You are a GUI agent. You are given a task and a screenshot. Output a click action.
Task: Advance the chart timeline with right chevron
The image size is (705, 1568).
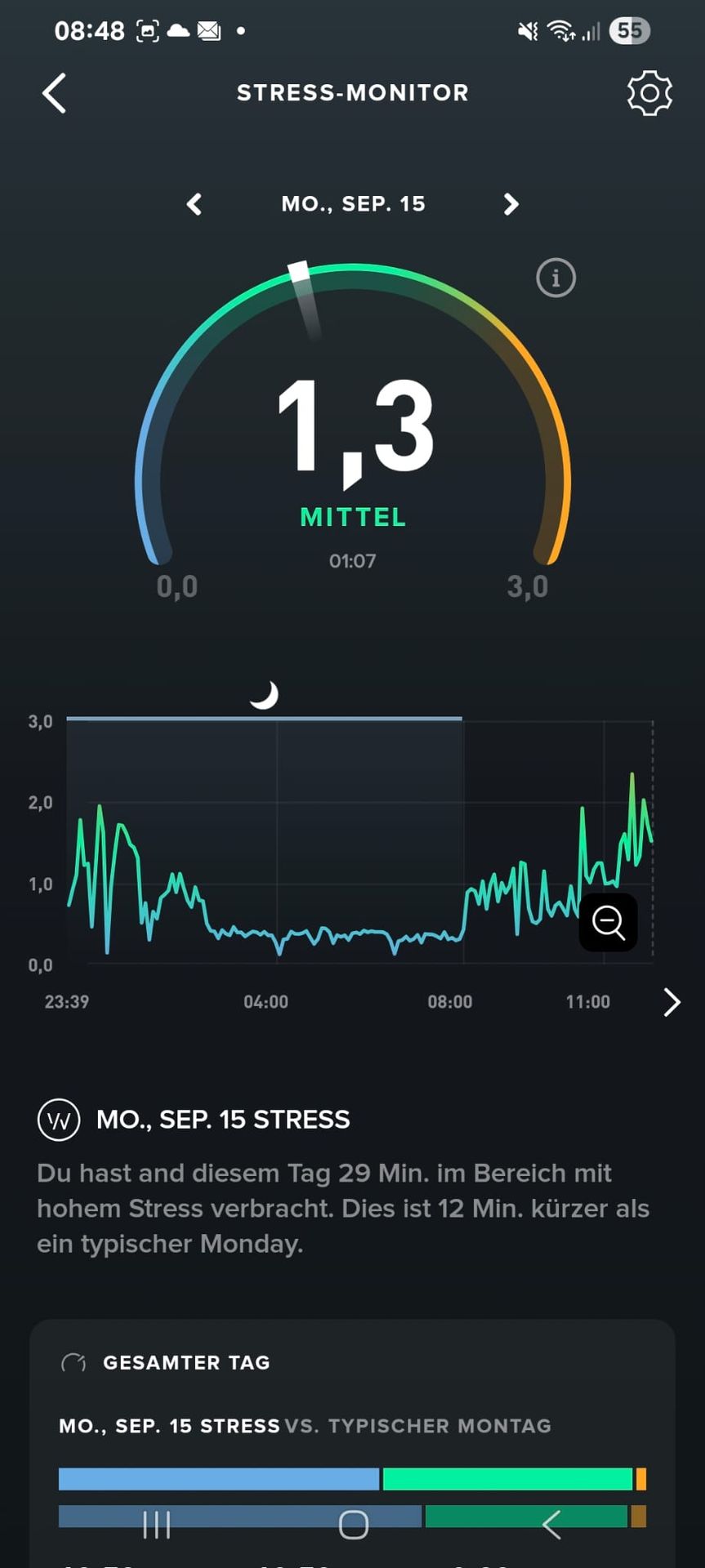pos(672,1002)
